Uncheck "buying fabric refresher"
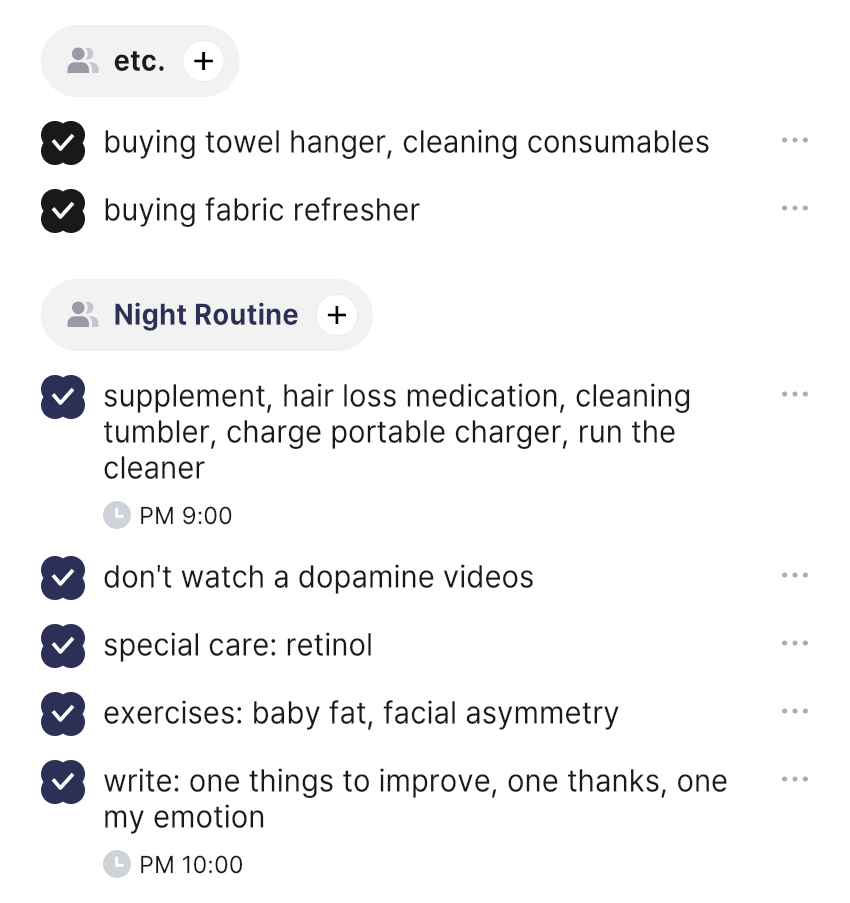 (x=63, y=210)
